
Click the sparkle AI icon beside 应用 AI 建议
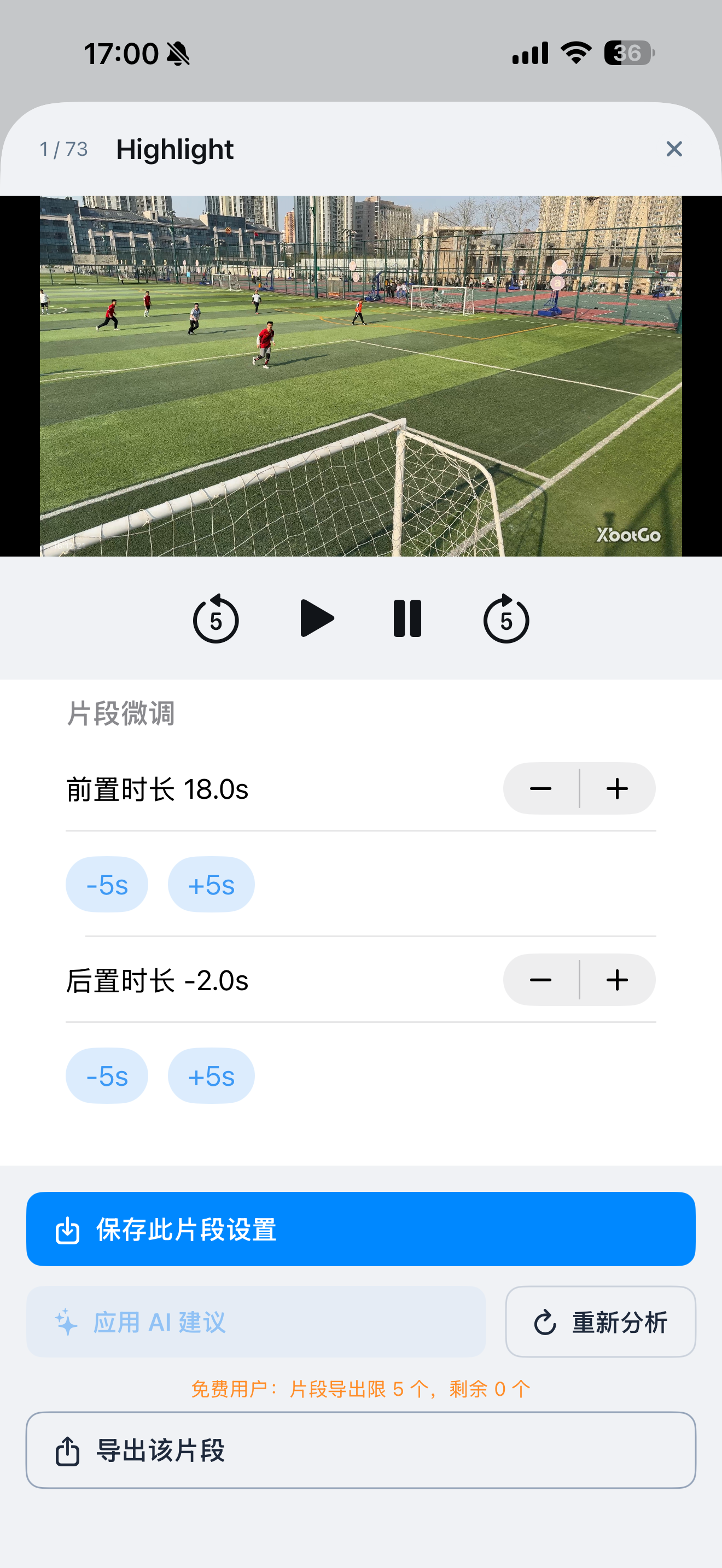pos(66,1322)
